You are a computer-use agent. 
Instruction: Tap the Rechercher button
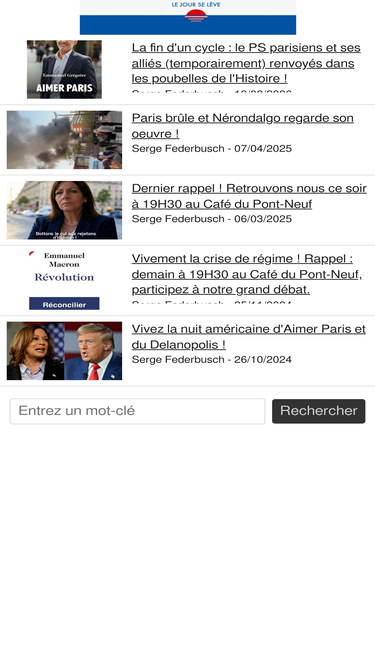click(318, 411)
